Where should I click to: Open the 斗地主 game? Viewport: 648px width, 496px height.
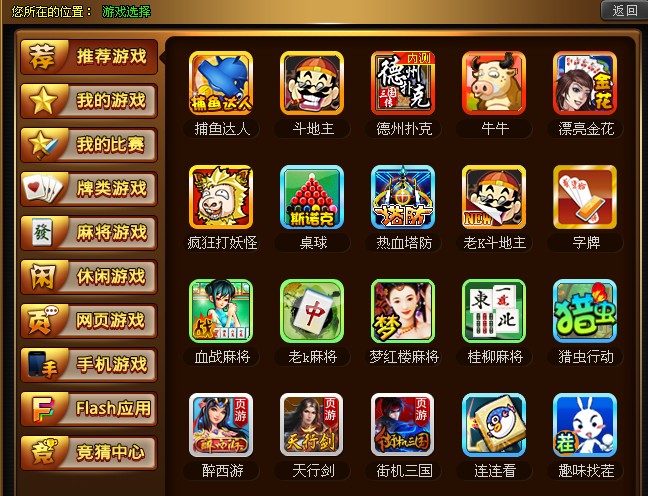point(312,84)
